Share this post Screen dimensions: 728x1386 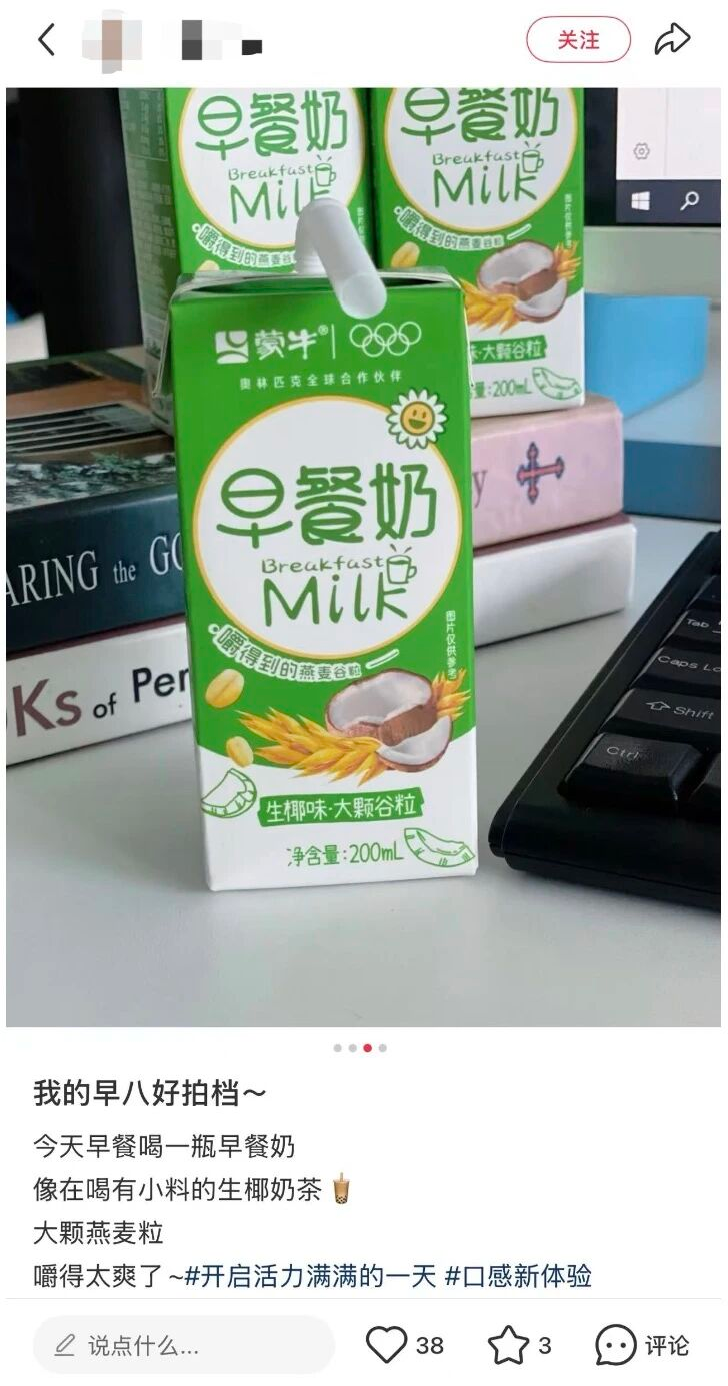(x=672, y=40)
